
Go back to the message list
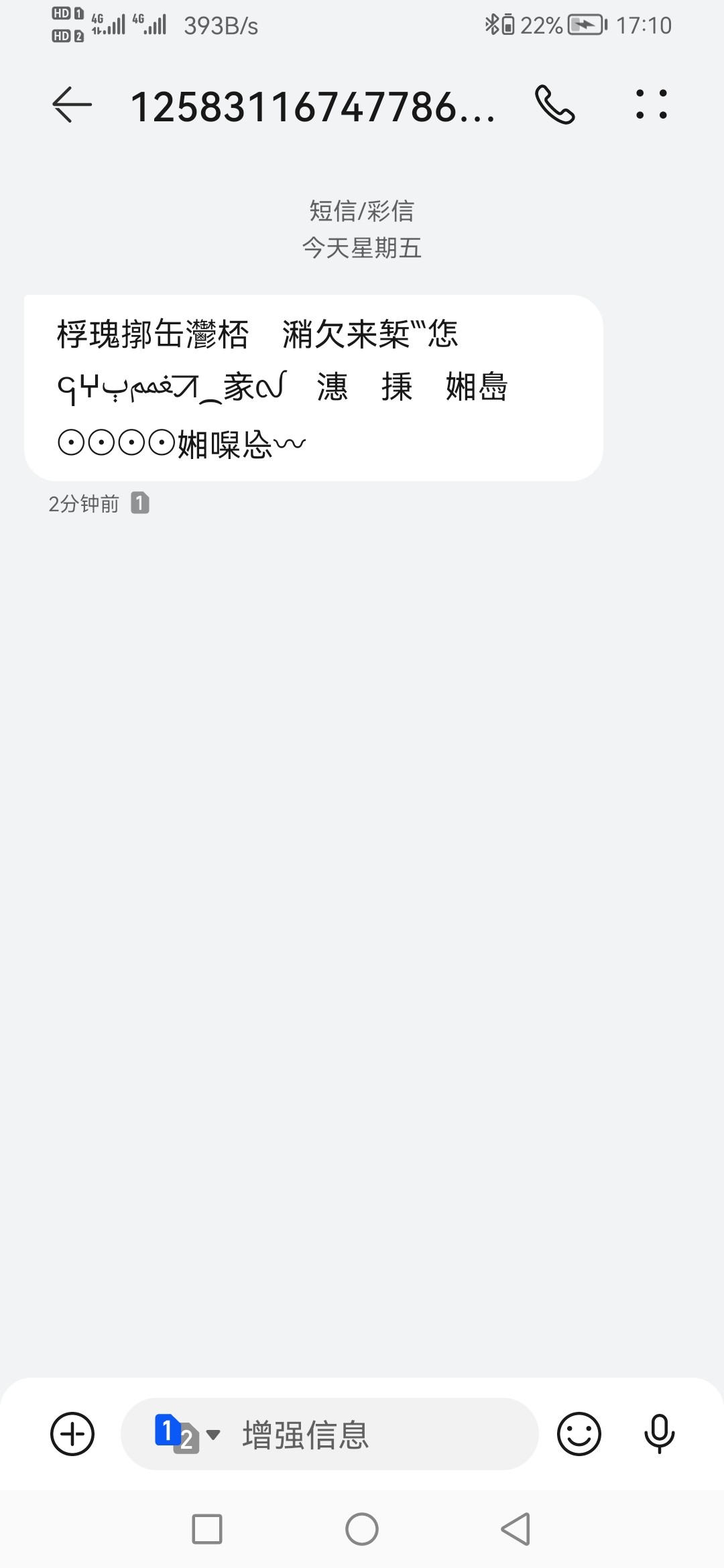pos(72,105)
